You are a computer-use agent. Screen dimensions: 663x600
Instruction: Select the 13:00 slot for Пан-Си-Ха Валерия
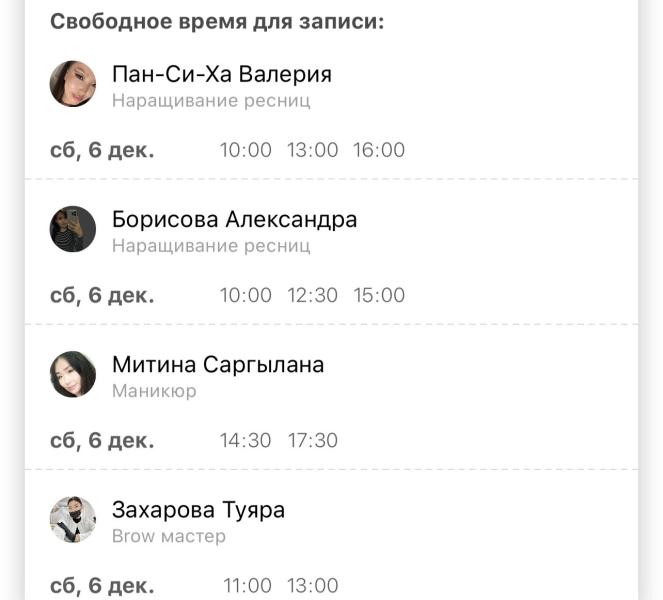[x=312, y=150]
